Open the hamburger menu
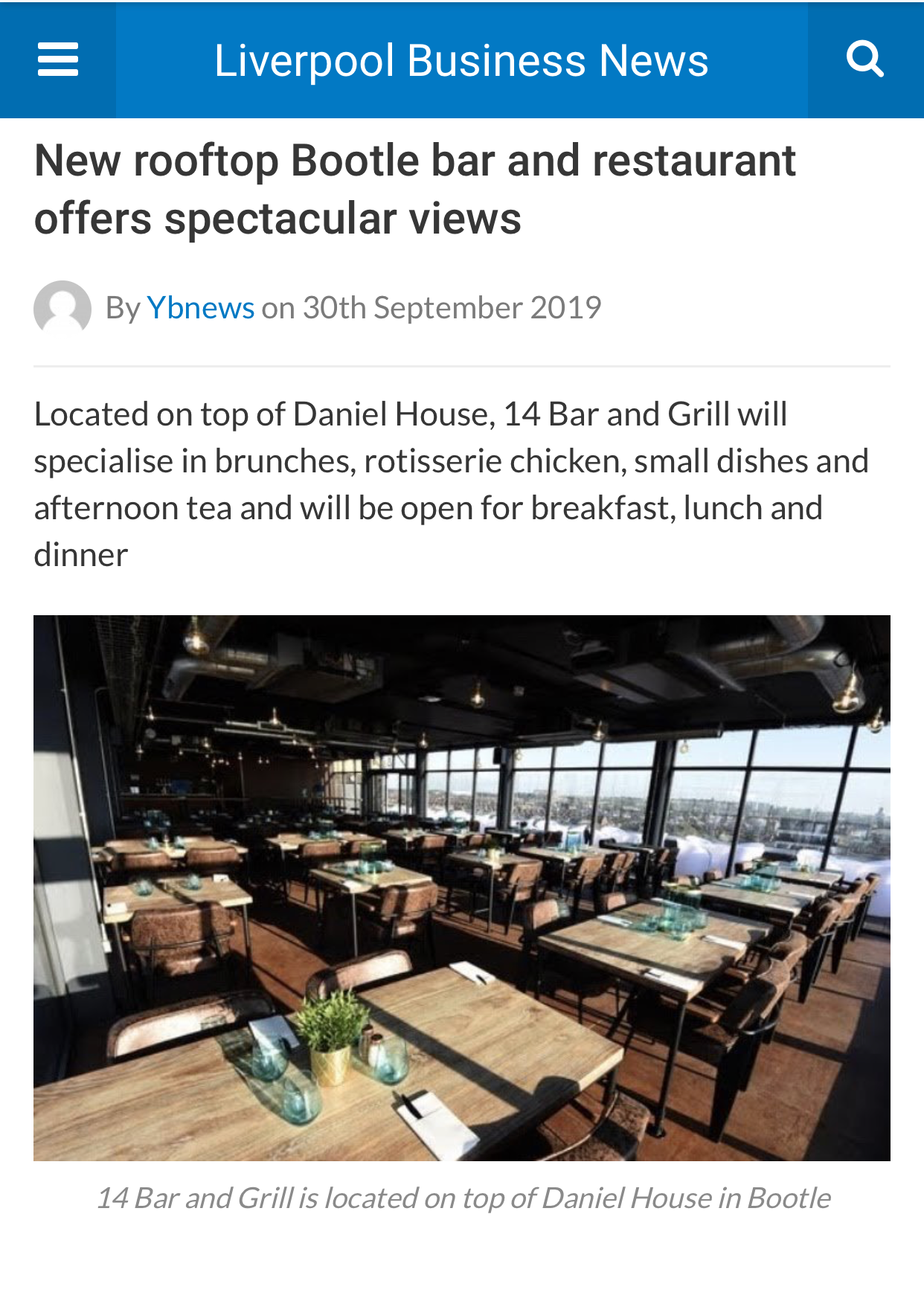Image resolution: width=924 pixels, height=1307 pixels. coord(58,60)
